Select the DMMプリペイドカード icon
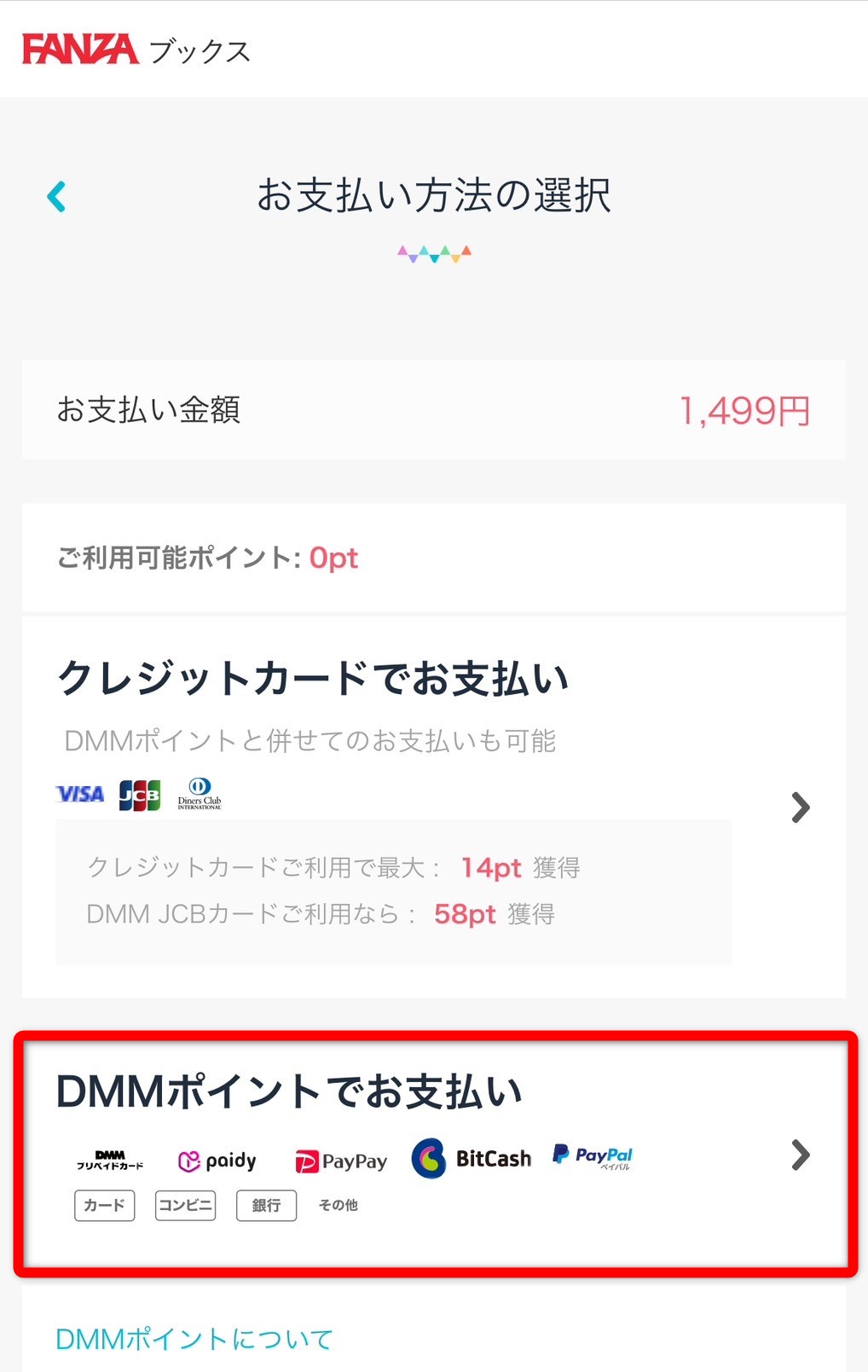 click(111, 1158)
